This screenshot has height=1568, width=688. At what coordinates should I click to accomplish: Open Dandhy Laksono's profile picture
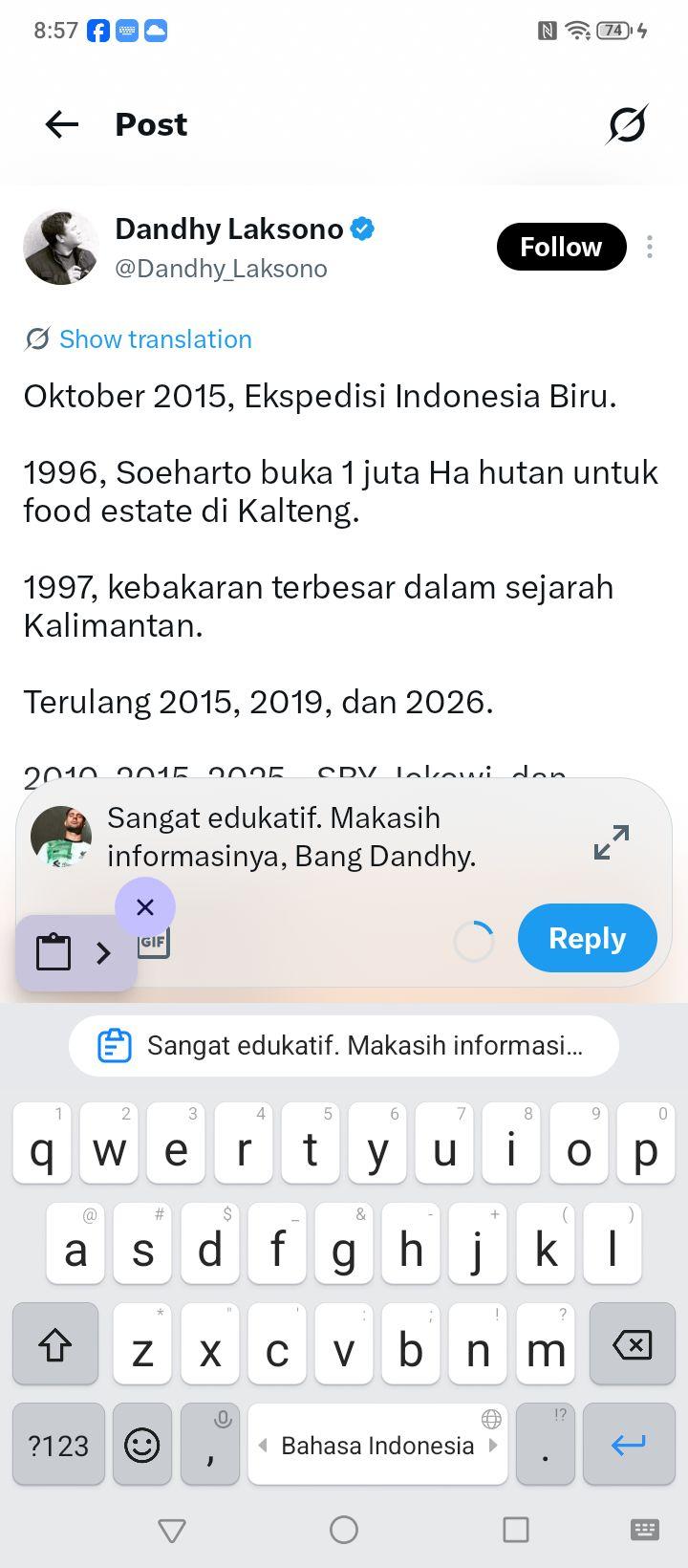pyautogui.click(x=61, y=249)
